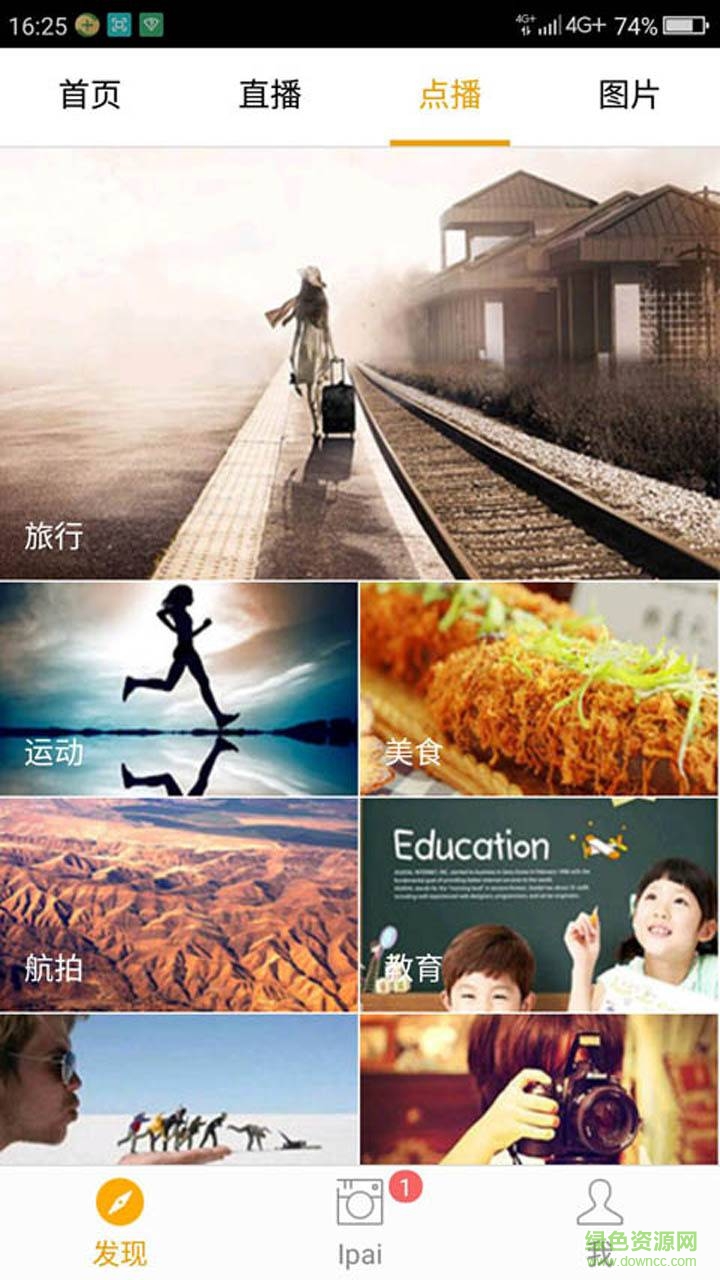Switch to the 直播 tab
The width and height of the screenshot is (720, 1280).
click(270, 96)
